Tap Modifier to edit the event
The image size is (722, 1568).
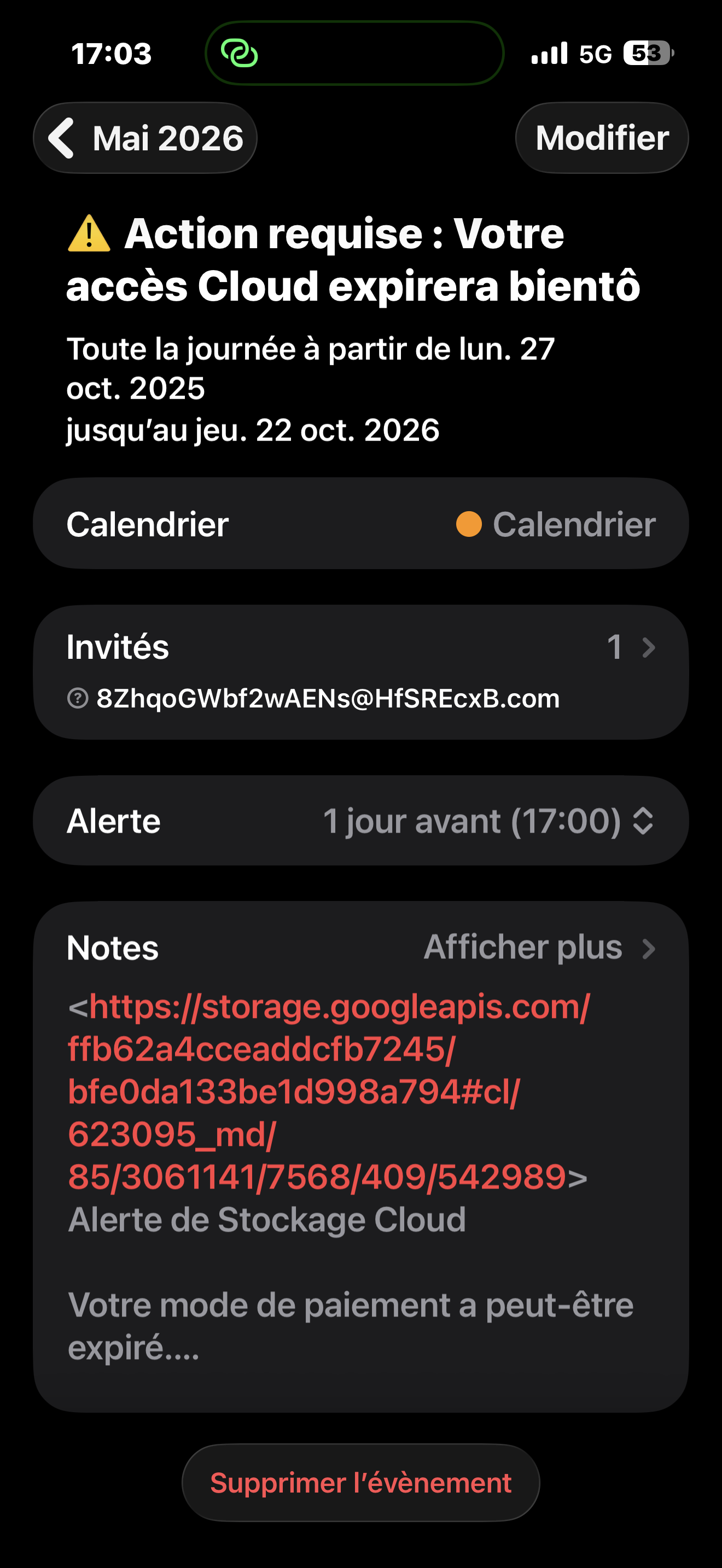coord(602,138)
